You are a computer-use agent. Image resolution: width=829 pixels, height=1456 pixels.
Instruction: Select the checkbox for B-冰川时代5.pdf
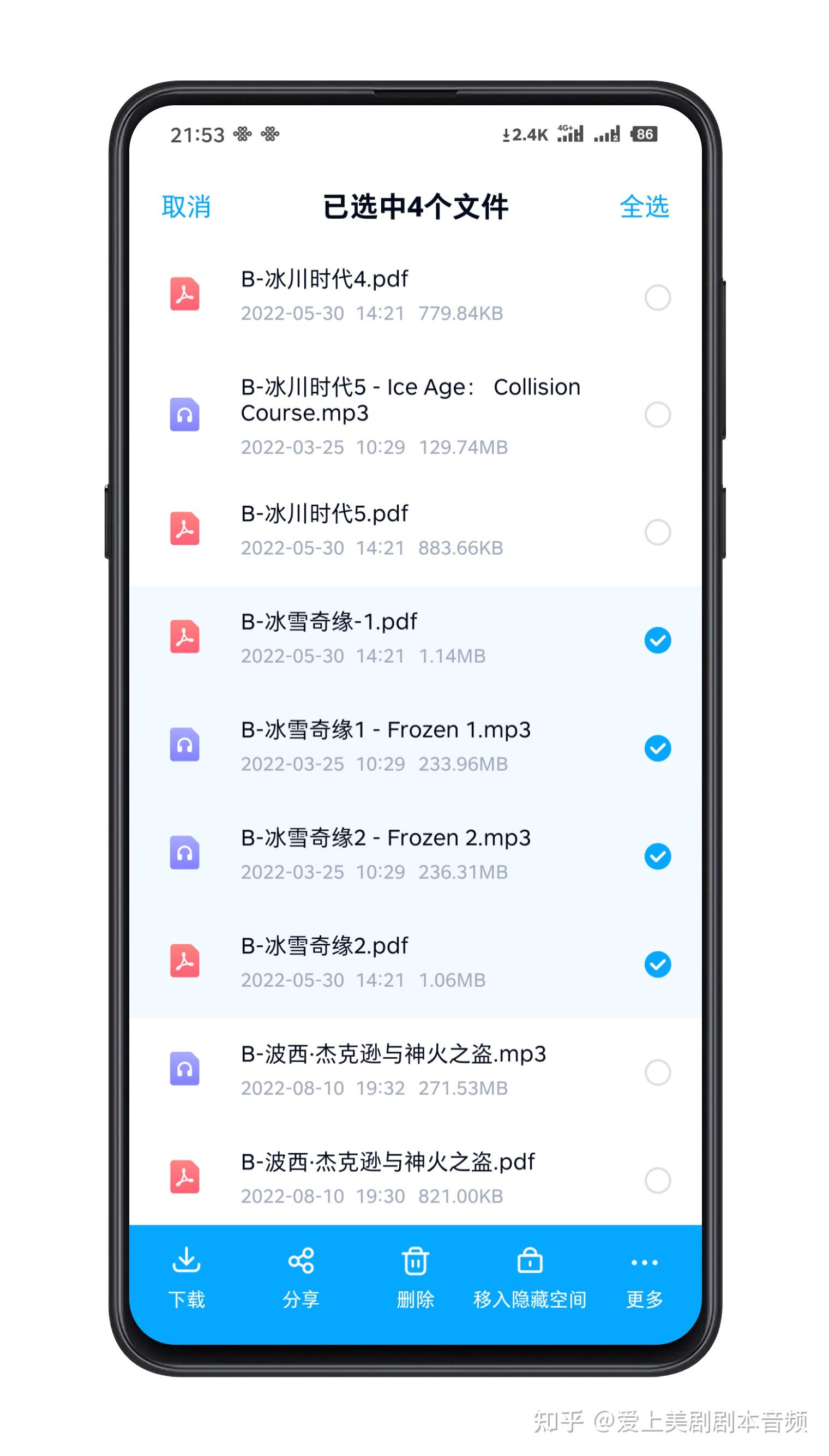[x=657, y=532]
